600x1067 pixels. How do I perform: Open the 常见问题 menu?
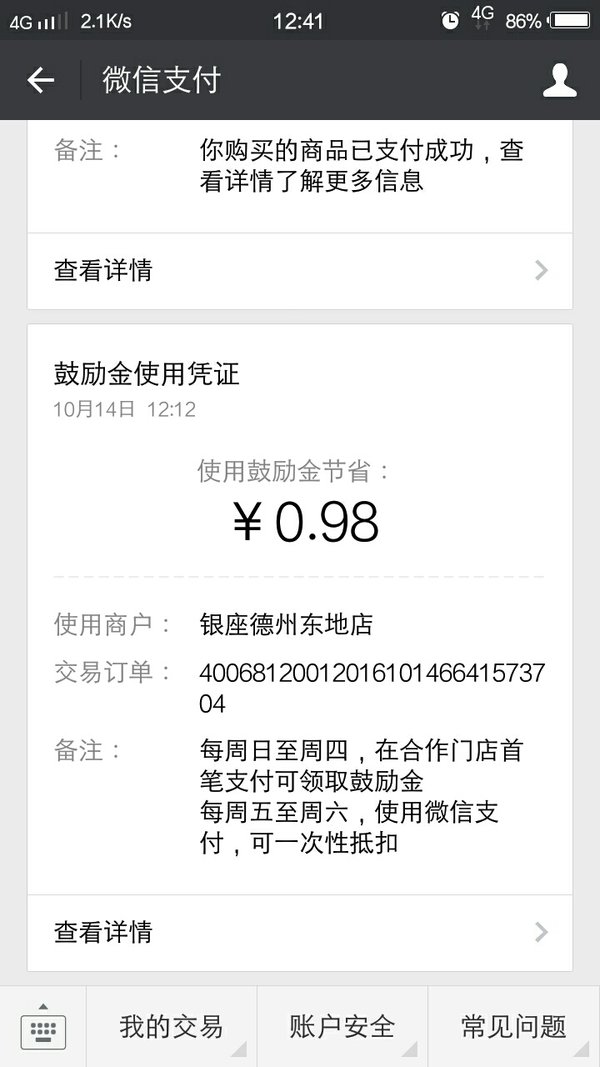click(514, 1028)
